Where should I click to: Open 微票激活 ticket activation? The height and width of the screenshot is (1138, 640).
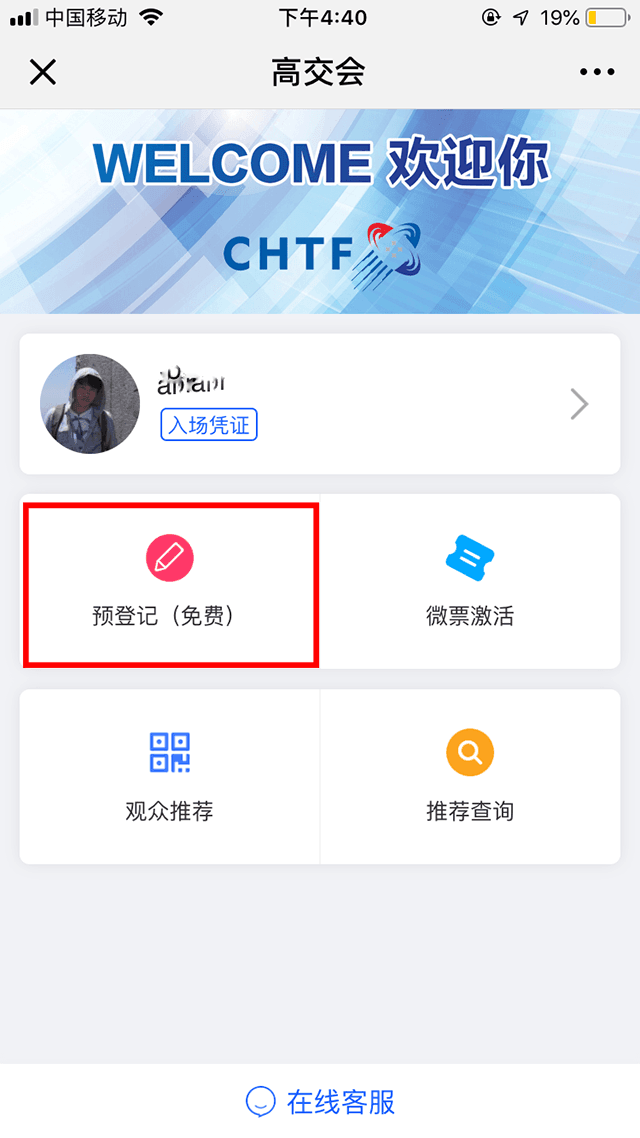click(x=470, y=582)
